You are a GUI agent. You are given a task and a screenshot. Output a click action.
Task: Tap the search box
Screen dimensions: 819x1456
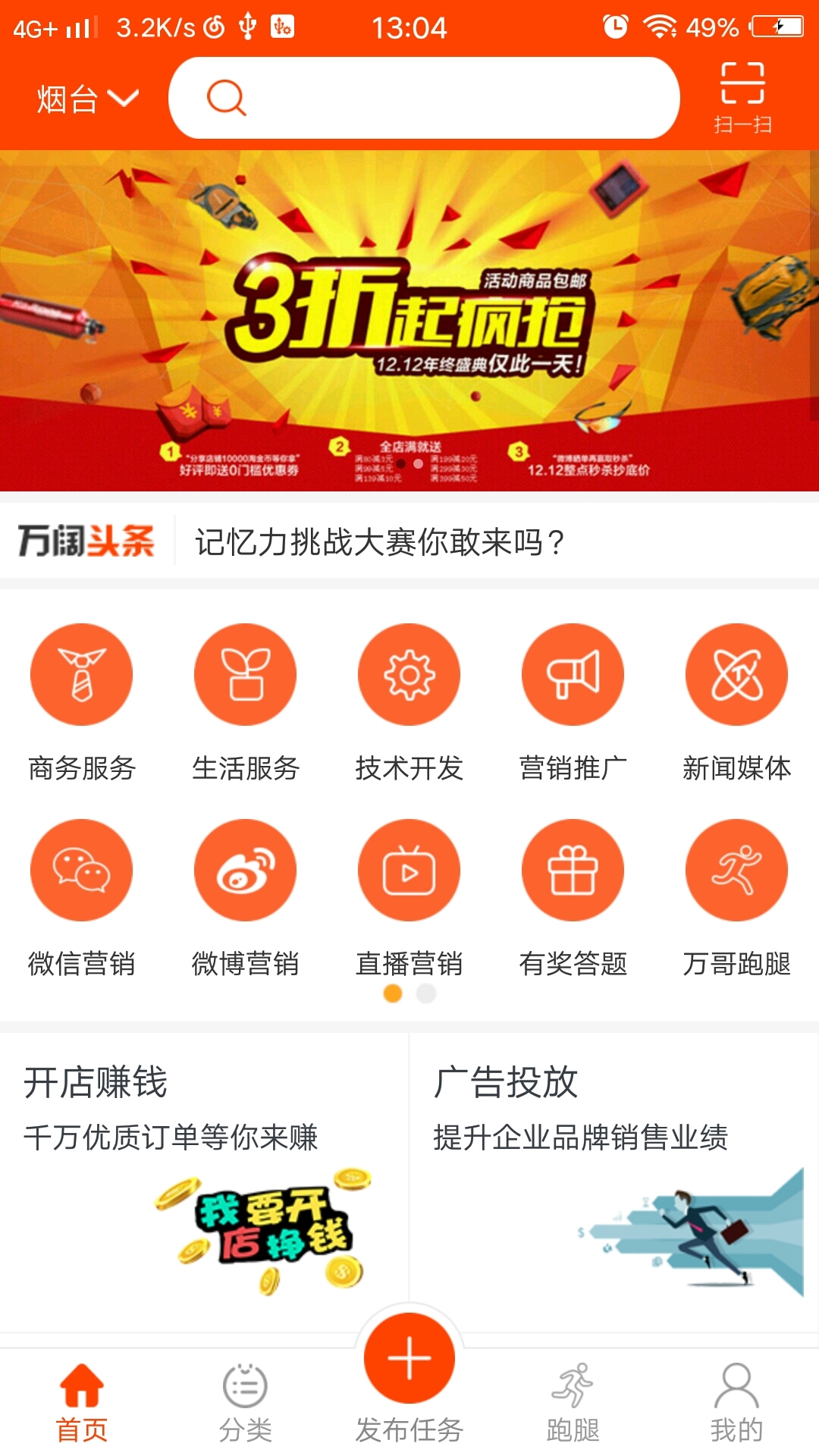[x=423, y=99]
